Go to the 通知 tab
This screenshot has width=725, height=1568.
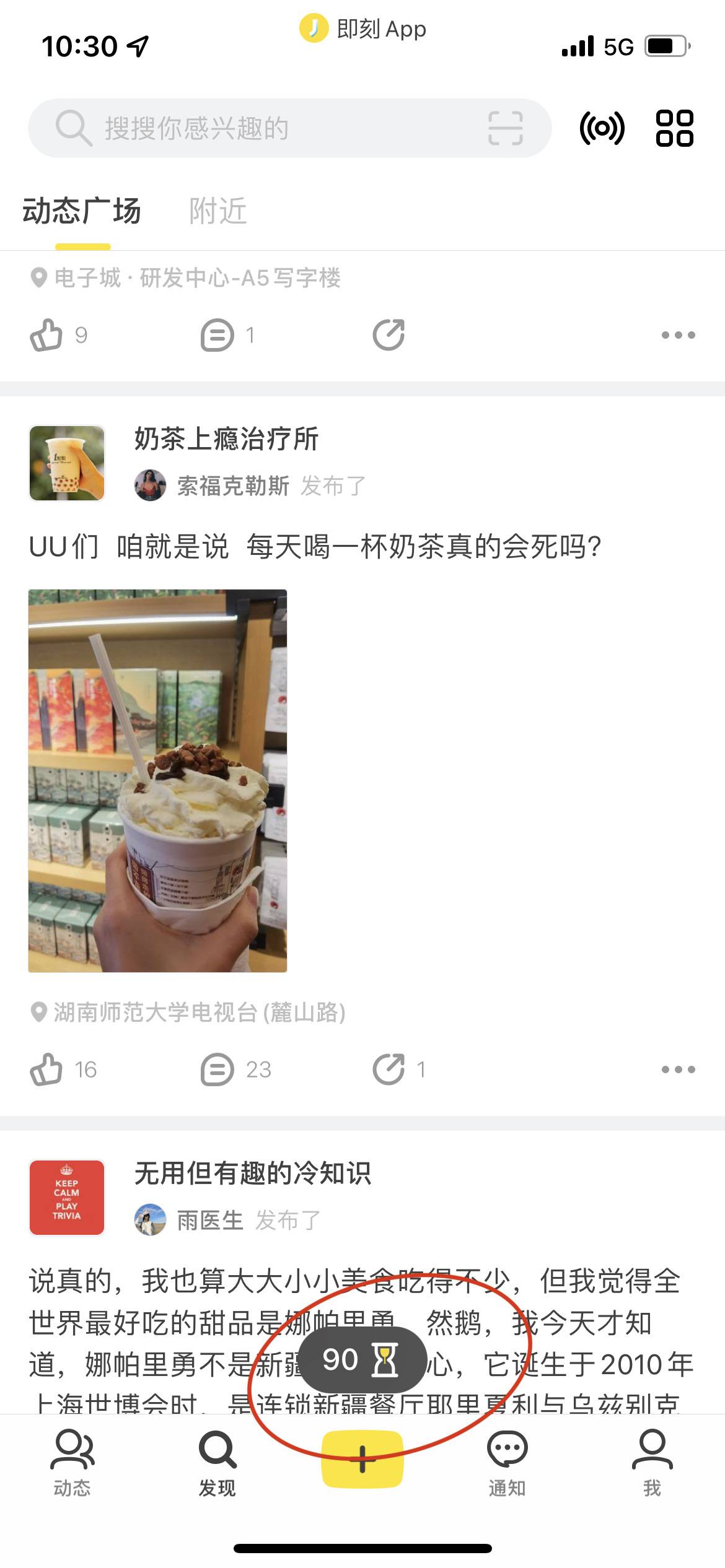click(507, 1463)
